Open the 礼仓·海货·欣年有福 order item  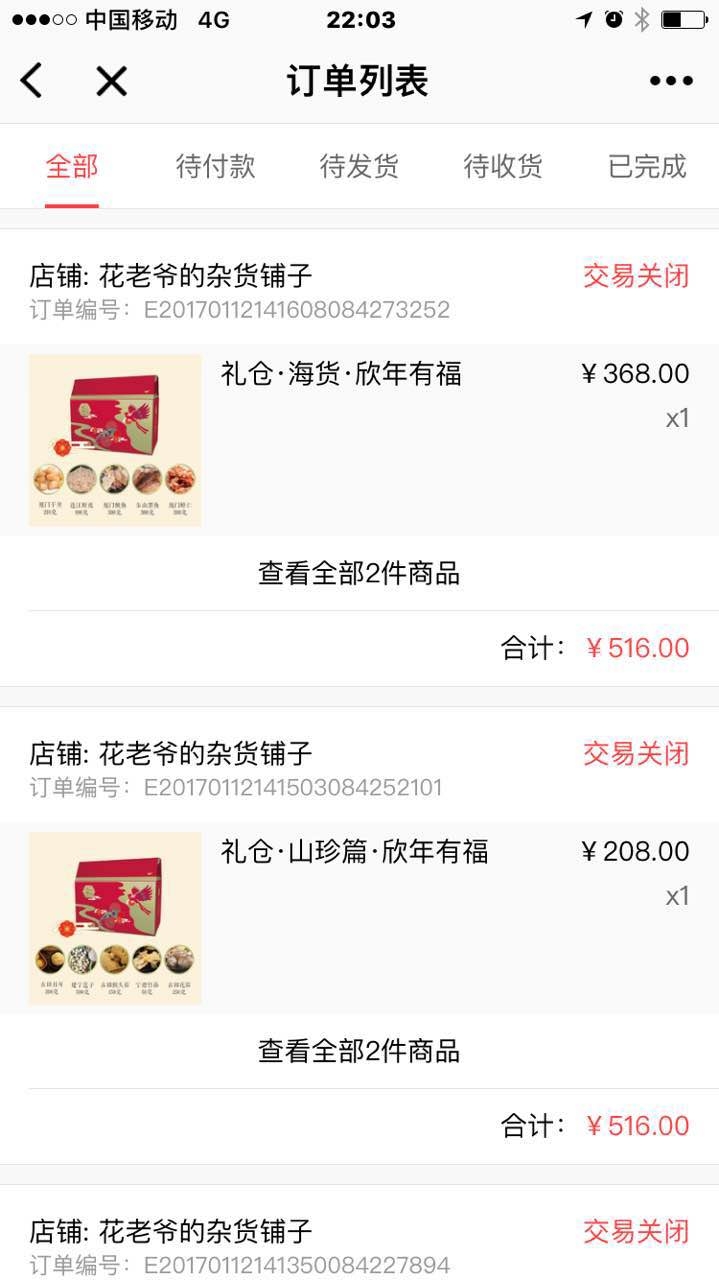(x=341, y=374)
